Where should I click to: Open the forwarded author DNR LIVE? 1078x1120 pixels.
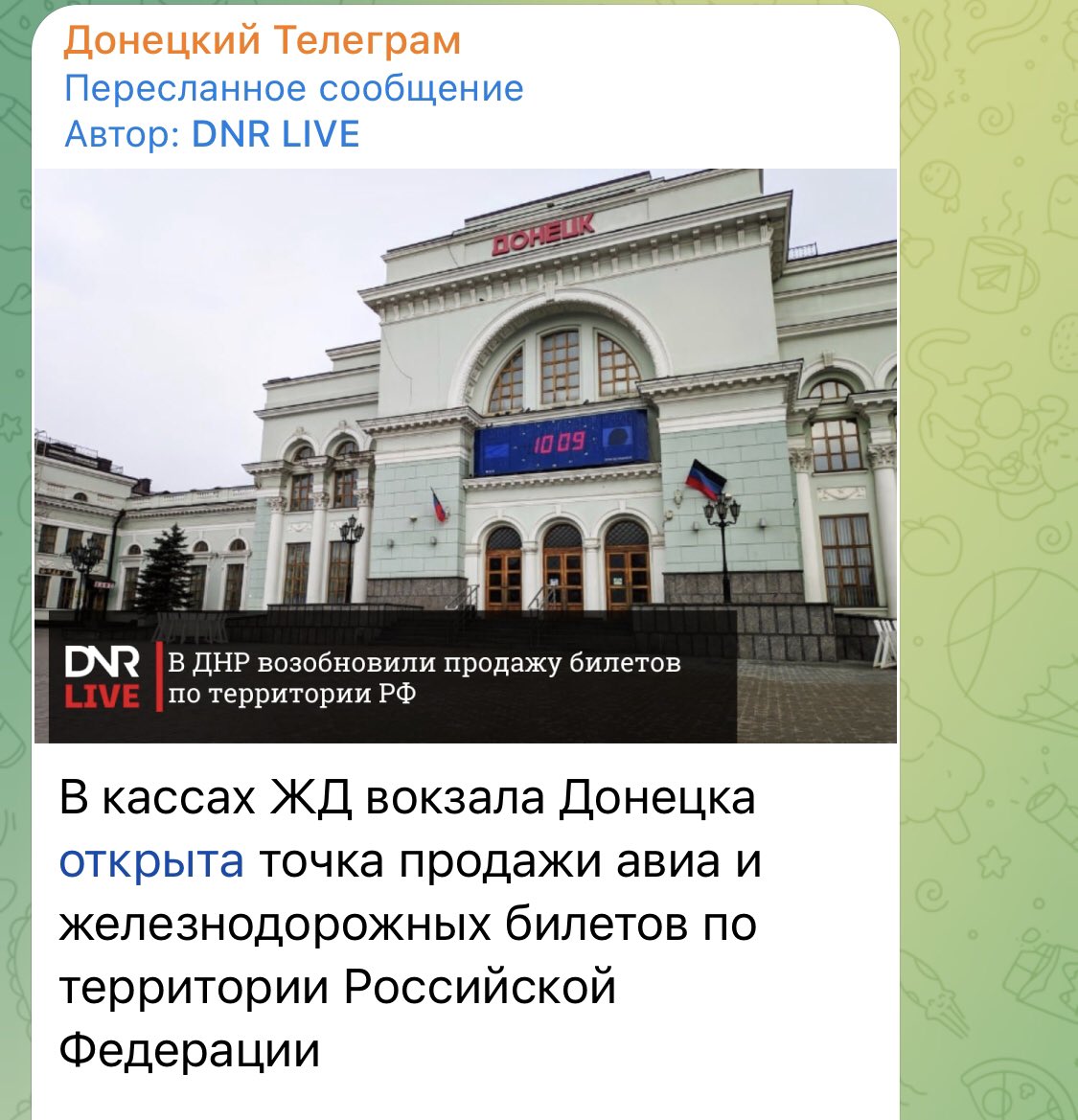275,134
